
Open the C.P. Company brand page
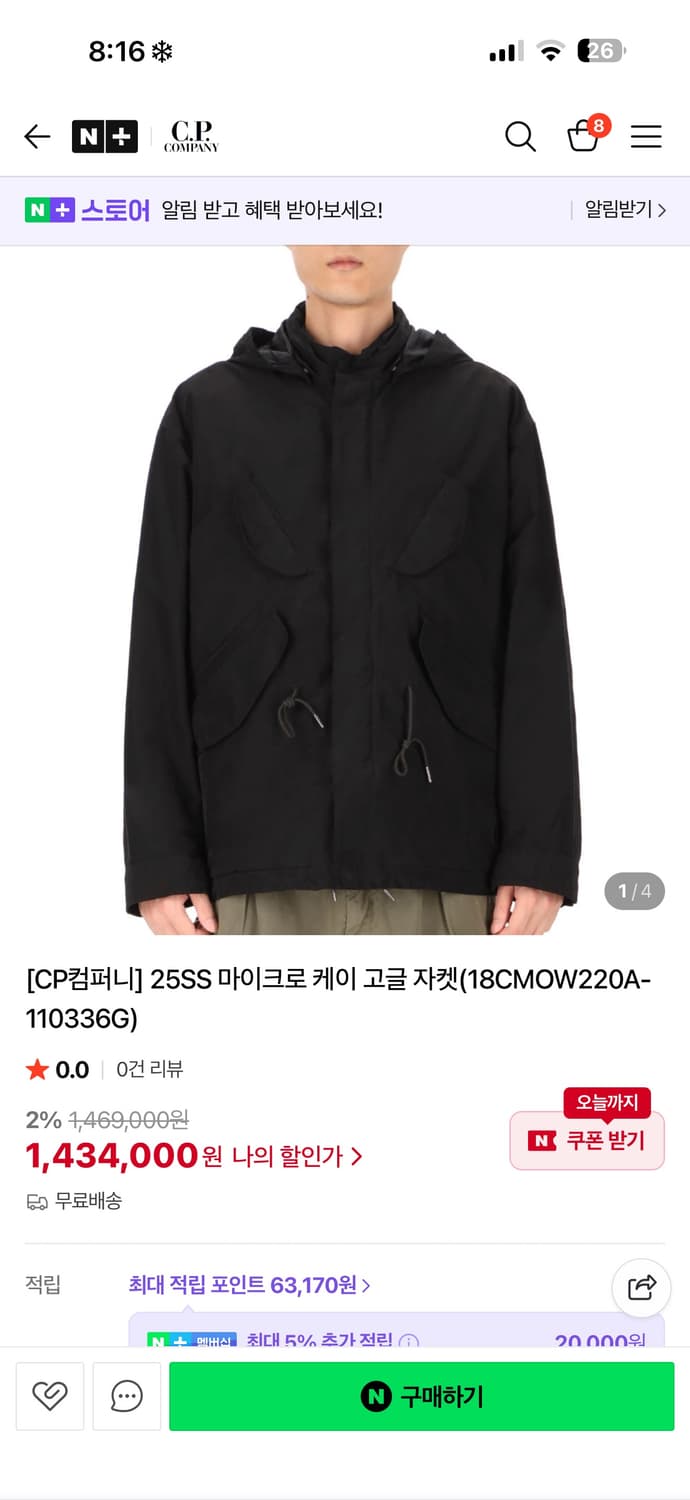pos(191,136)
